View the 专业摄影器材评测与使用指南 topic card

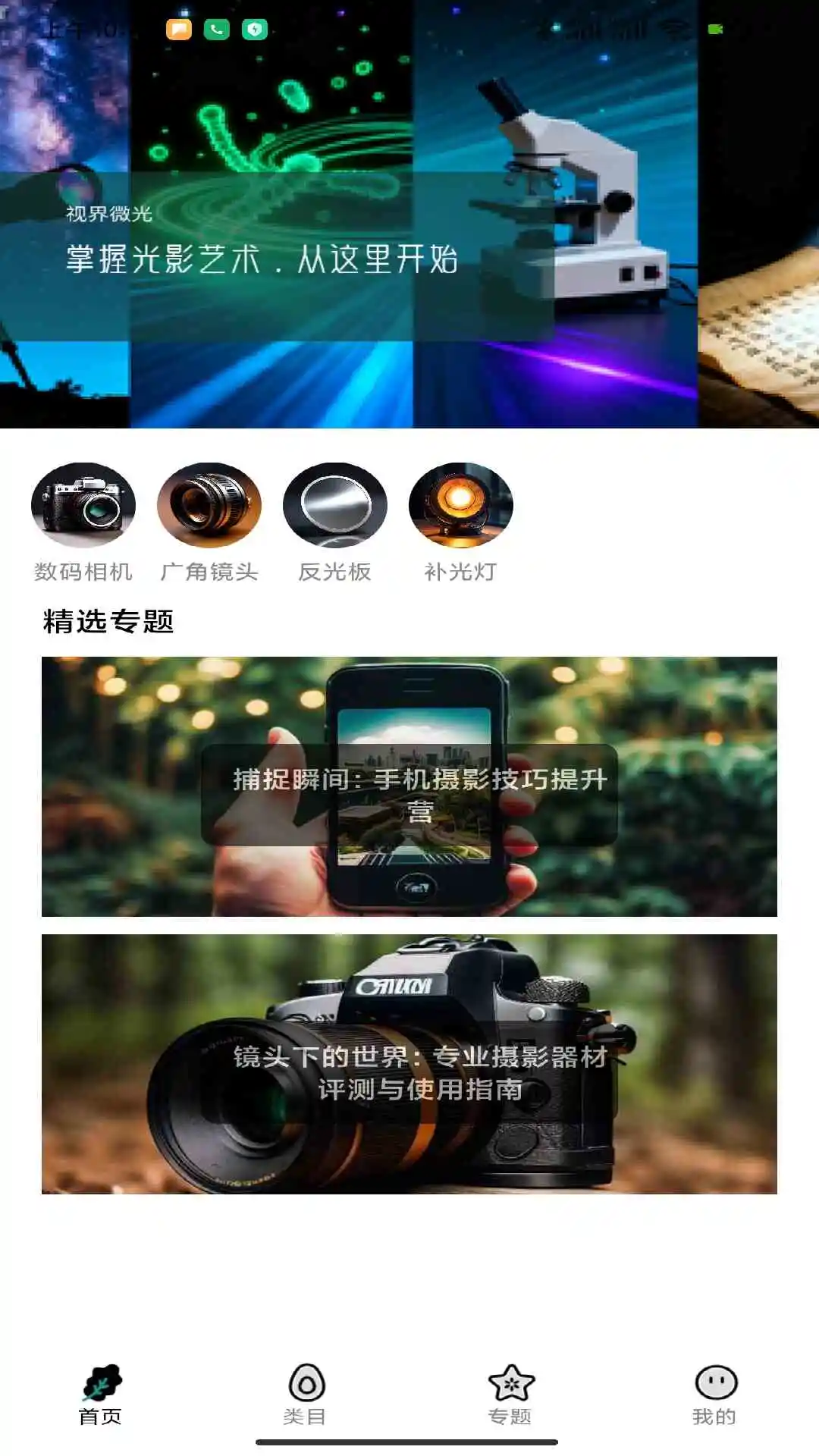click(409, 1064)
